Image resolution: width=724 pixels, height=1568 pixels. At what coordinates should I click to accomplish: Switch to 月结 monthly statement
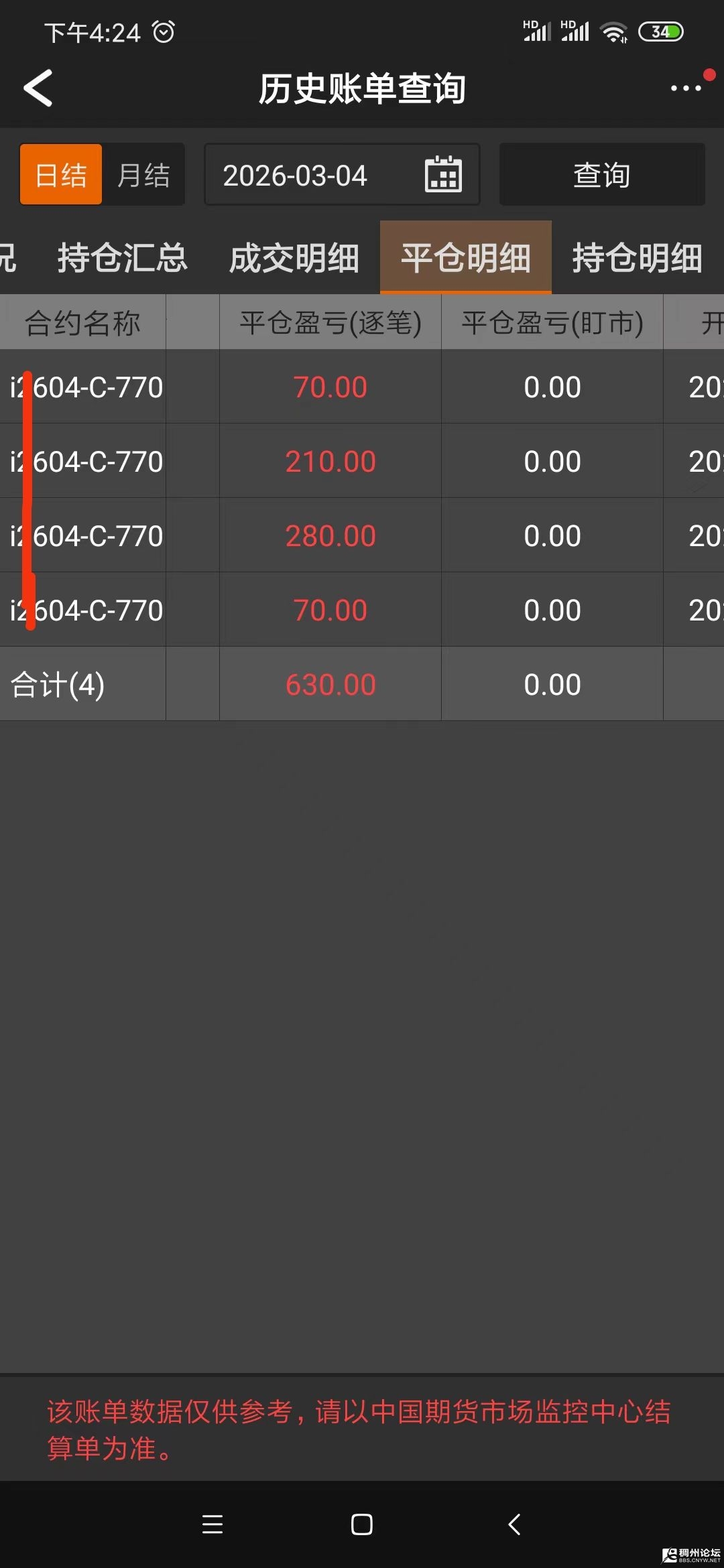[143, 175]
